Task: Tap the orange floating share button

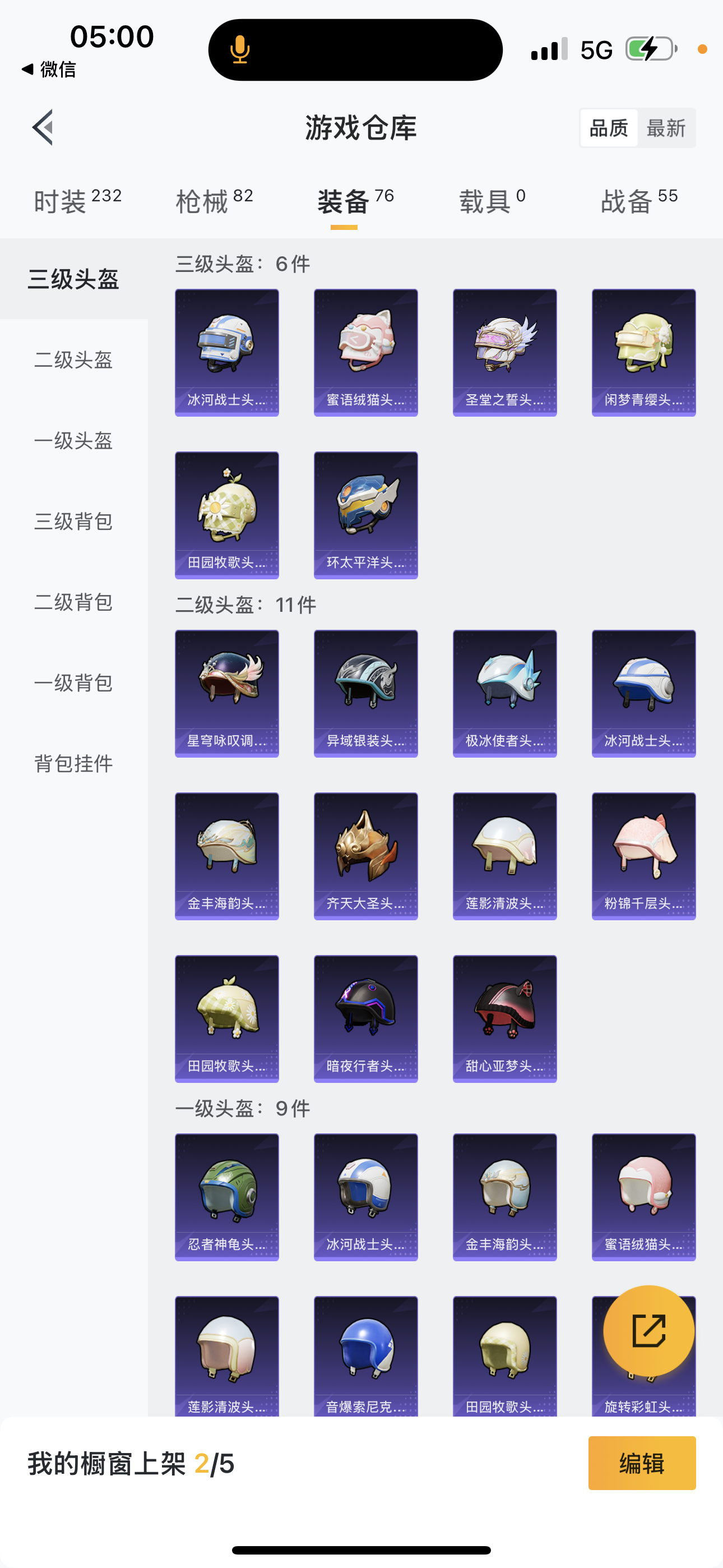Action: click(x=648, y=1331)
